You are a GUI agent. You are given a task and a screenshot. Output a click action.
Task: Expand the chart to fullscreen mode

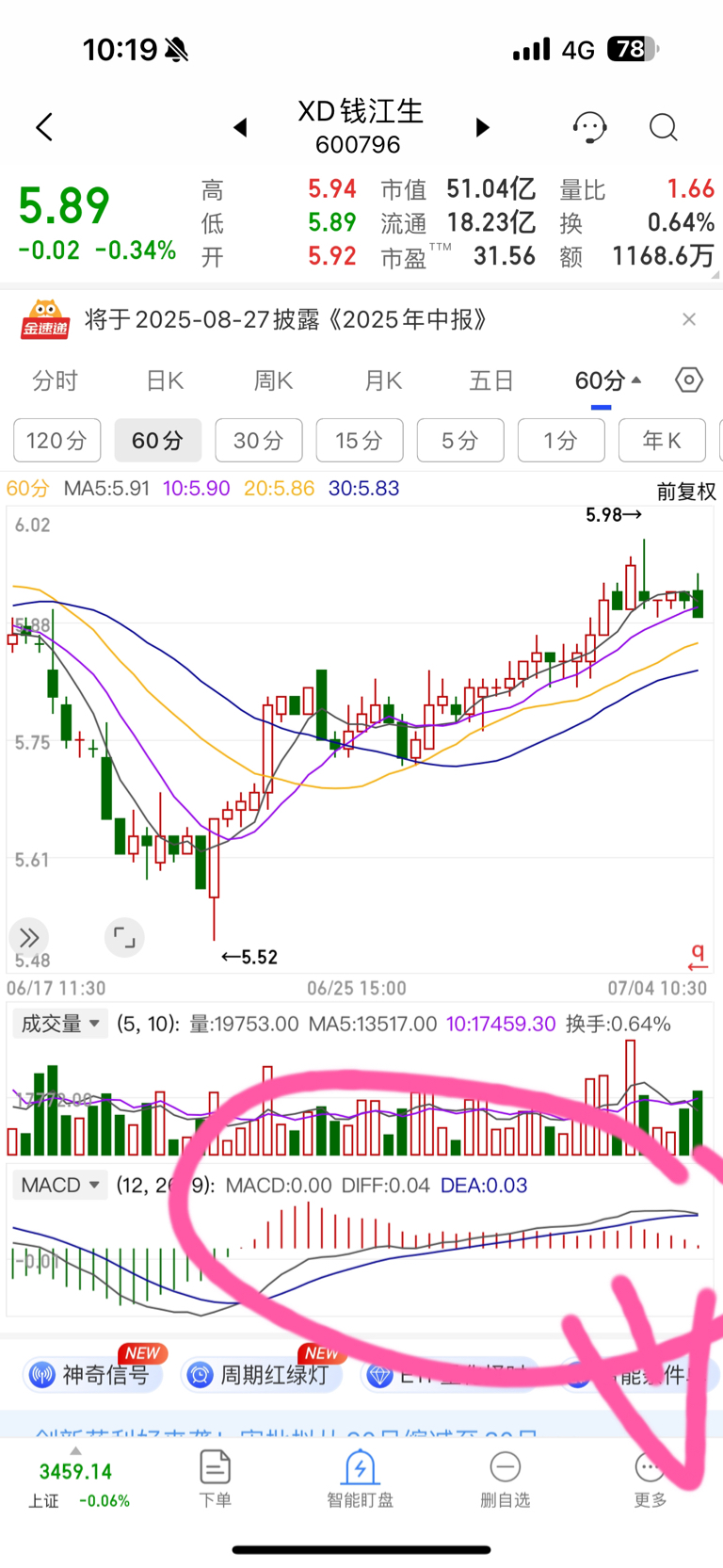point(124,938)
